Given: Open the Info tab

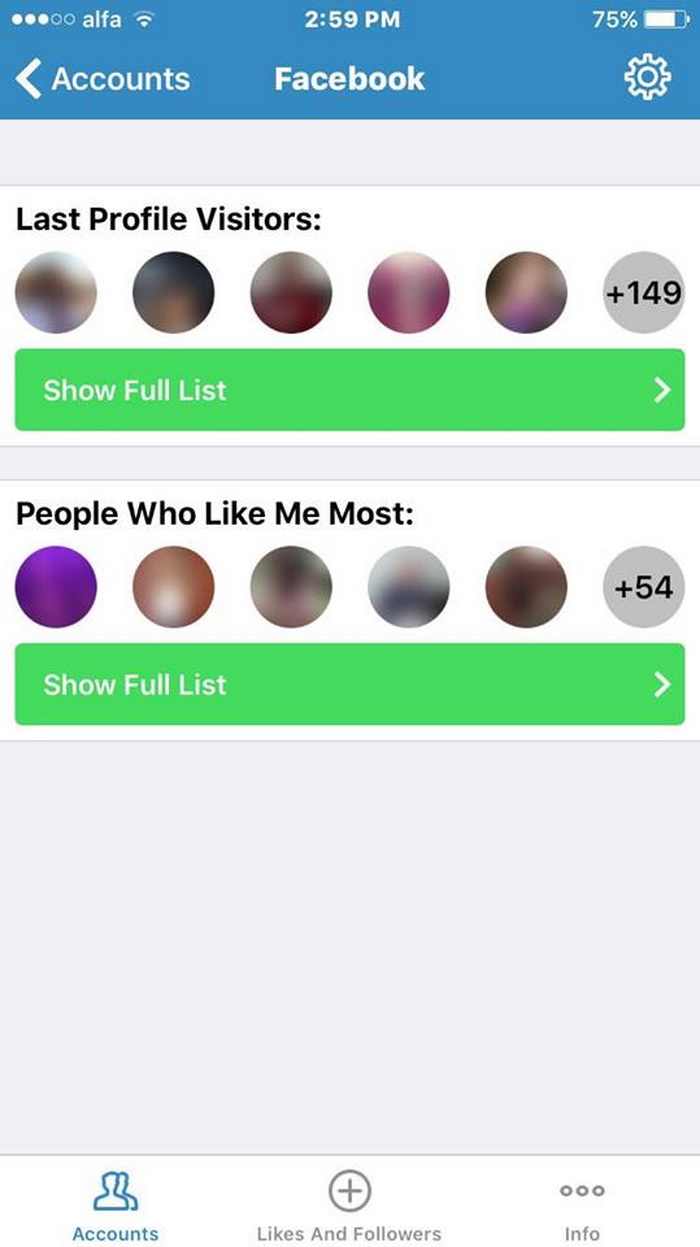Looking at the screenshot, I should (x=582, y=1204).
